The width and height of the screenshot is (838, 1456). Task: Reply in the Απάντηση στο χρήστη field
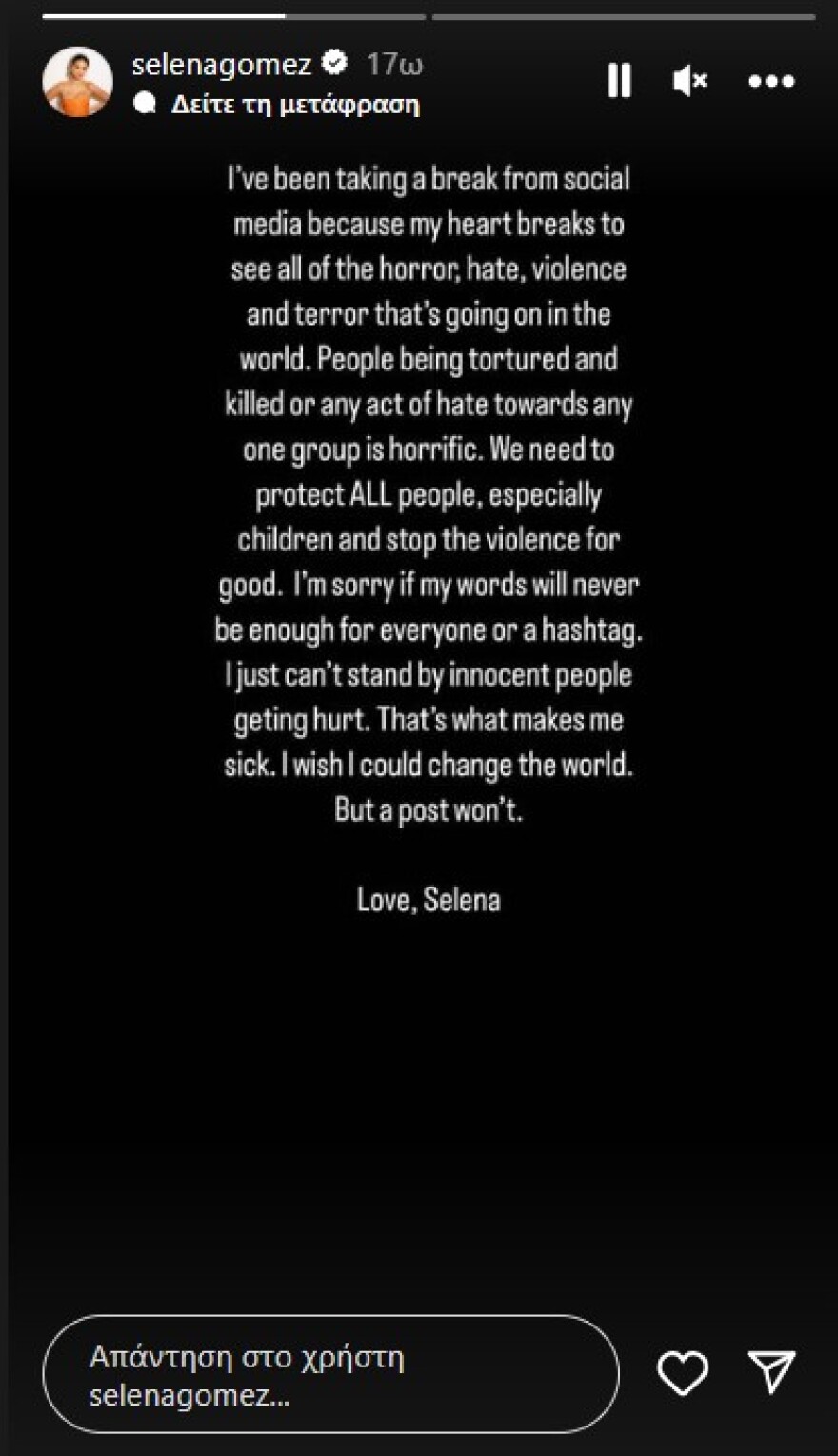pyautogui.click(x=330, y=1374)
